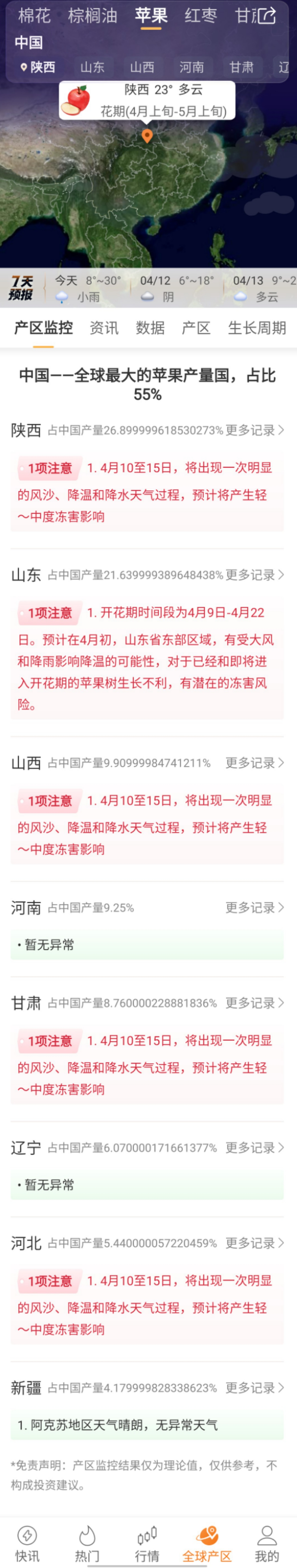Open 更多记录 for 辽宁

click(254, 1147)
